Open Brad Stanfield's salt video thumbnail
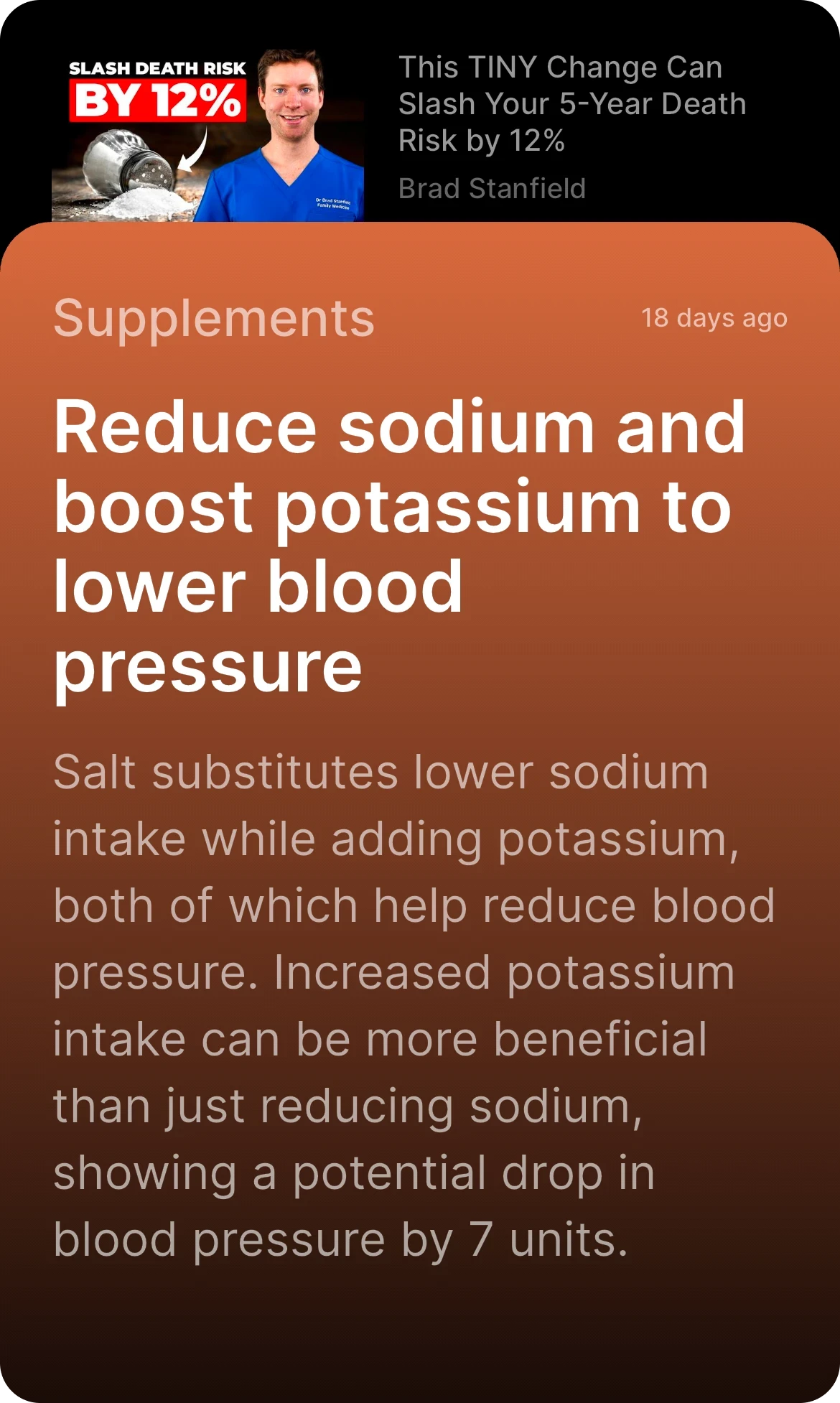 [x=207, y=135]
